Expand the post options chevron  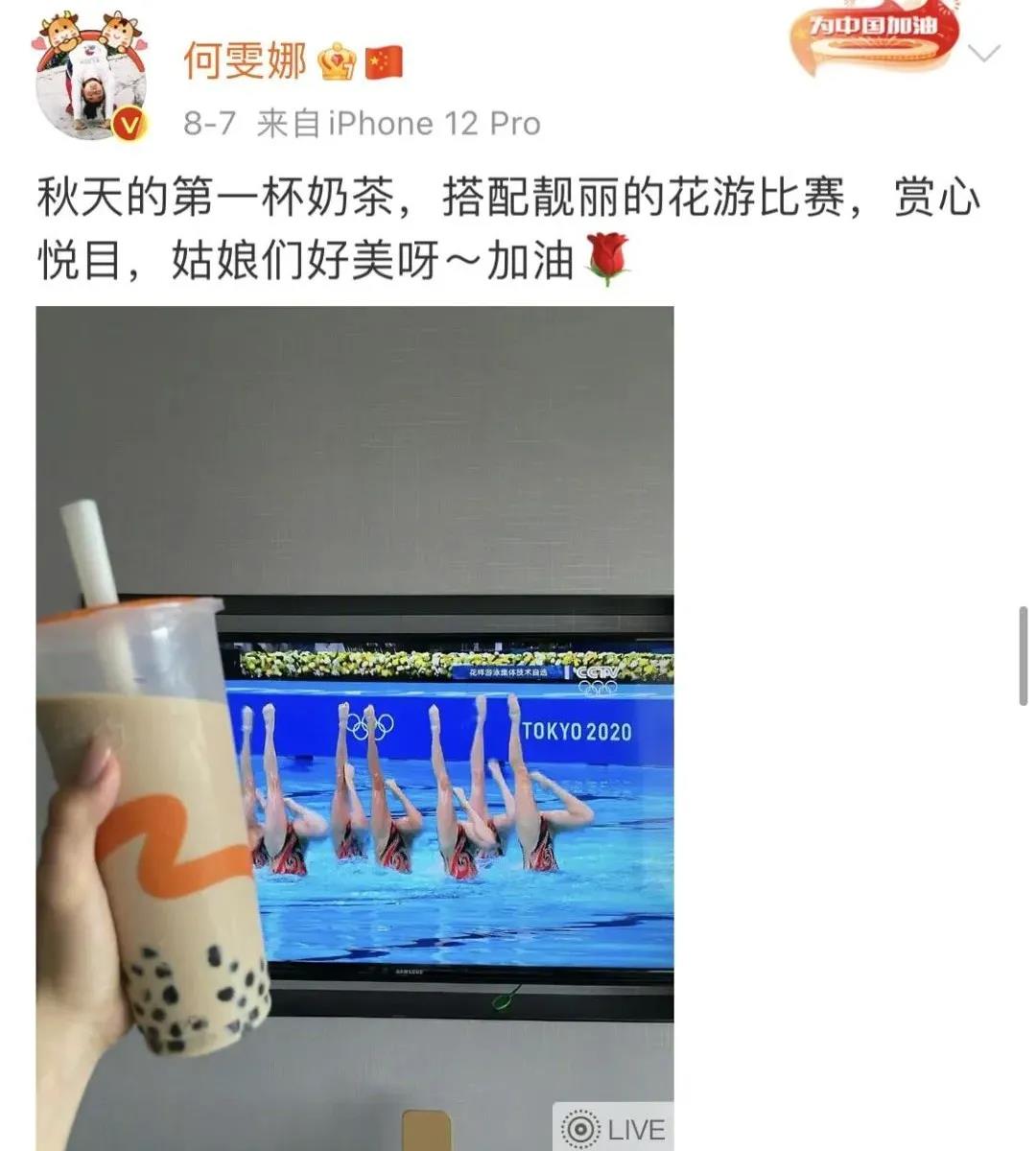point(984,54)
